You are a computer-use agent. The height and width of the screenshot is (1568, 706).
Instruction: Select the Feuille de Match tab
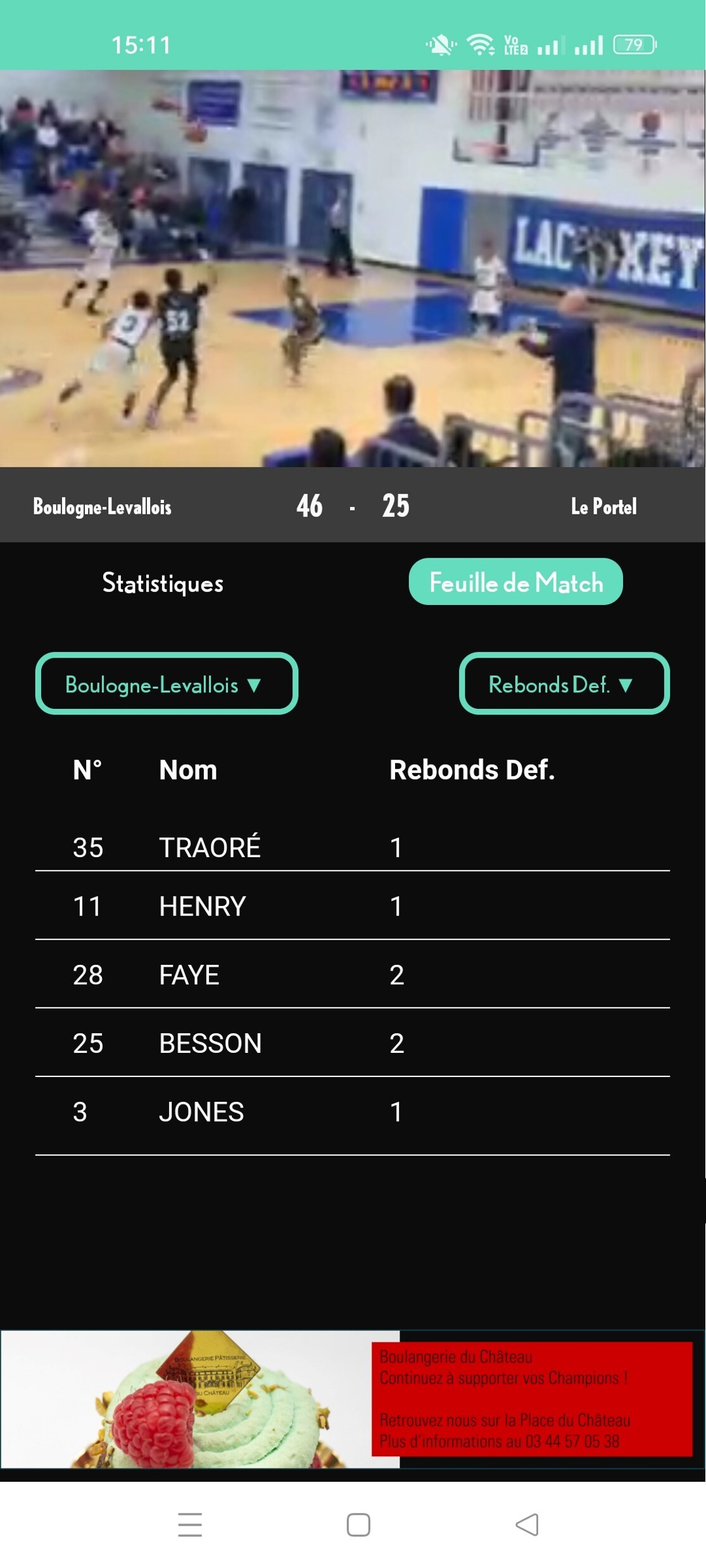515,582
